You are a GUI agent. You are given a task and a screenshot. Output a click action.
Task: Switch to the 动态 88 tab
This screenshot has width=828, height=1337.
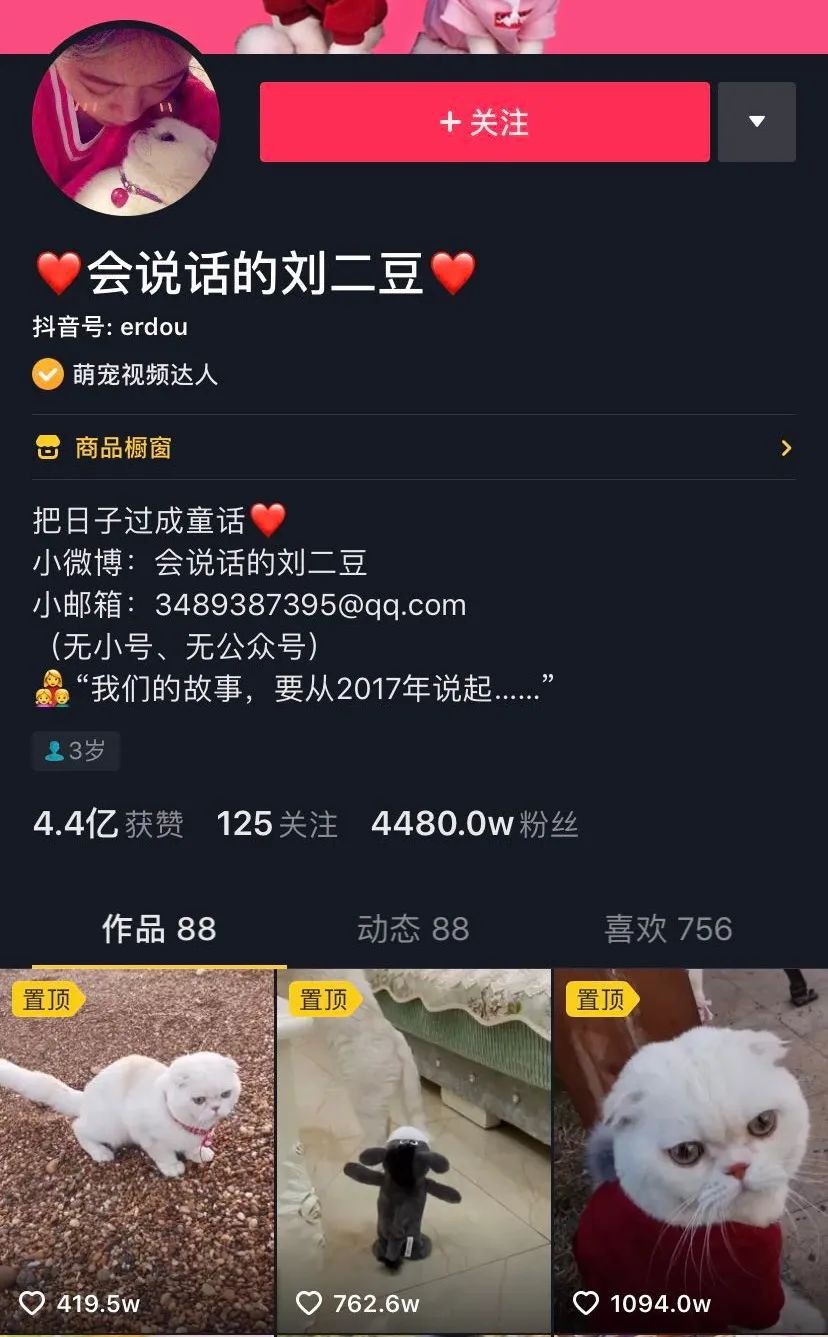(x=413, y=929)
